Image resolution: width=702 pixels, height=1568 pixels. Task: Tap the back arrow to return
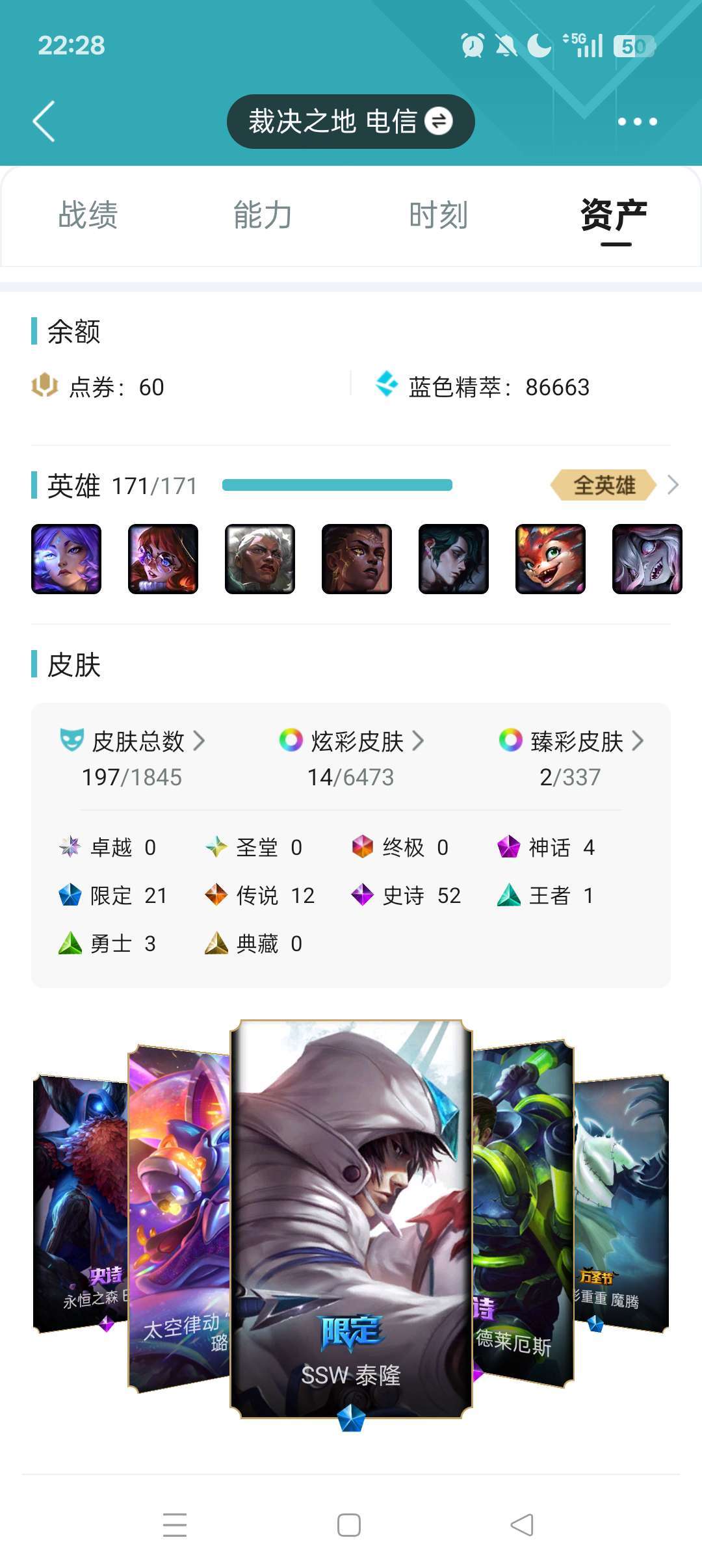tap(44, 121)
